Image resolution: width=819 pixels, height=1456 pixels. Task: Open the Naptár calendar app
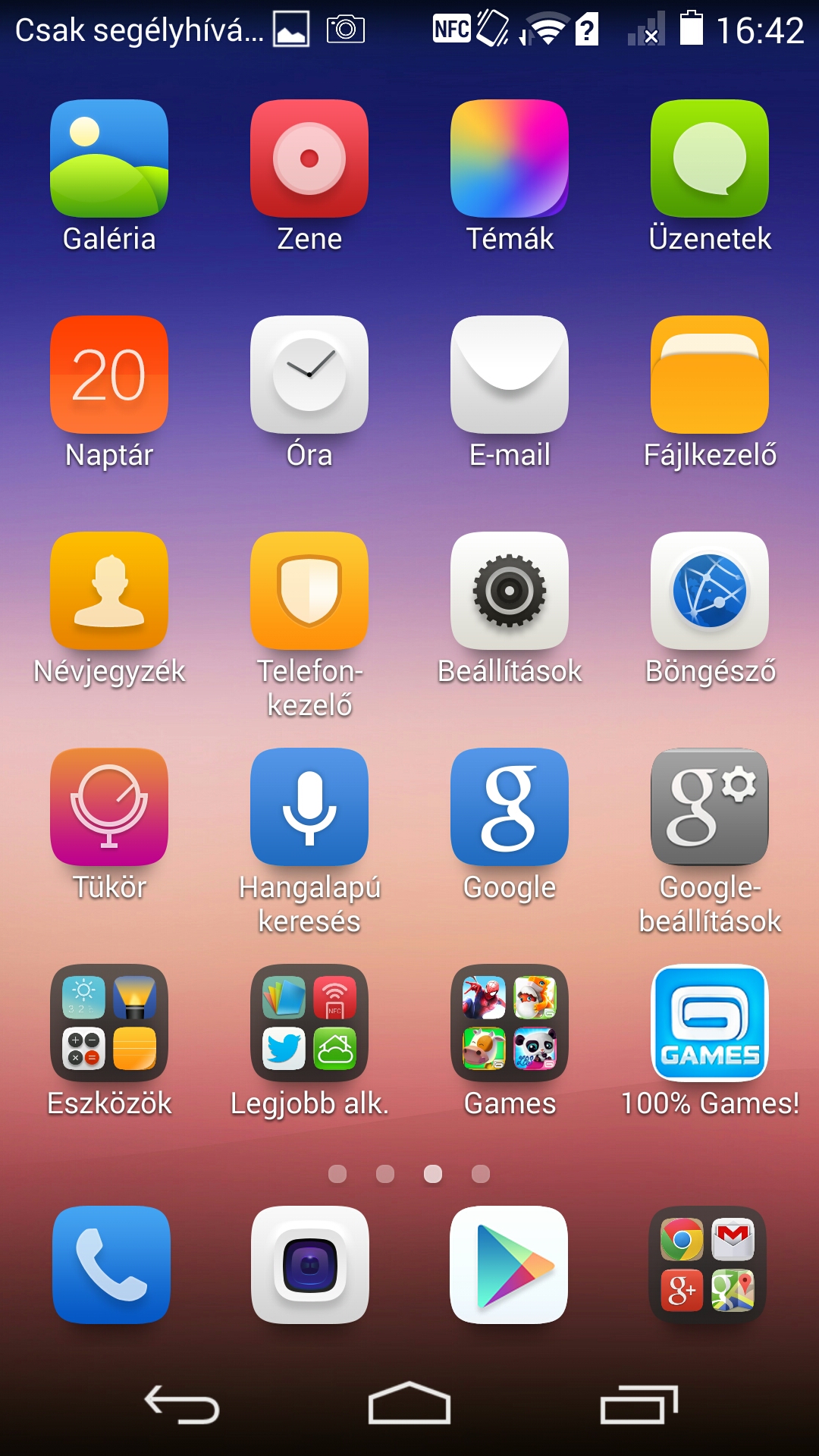[x=109, y=375]
